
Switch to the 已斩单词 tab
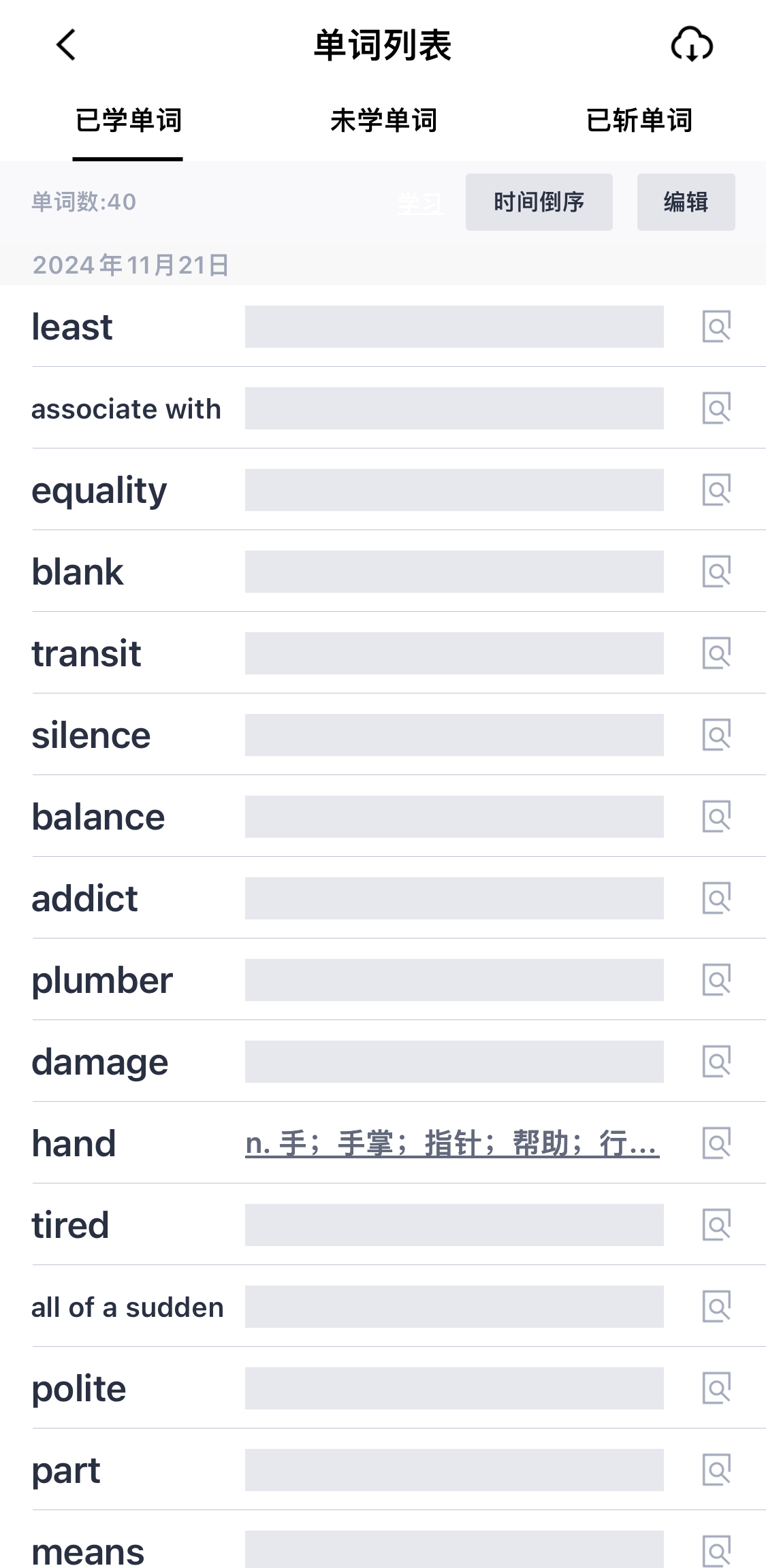pos(639,120)
